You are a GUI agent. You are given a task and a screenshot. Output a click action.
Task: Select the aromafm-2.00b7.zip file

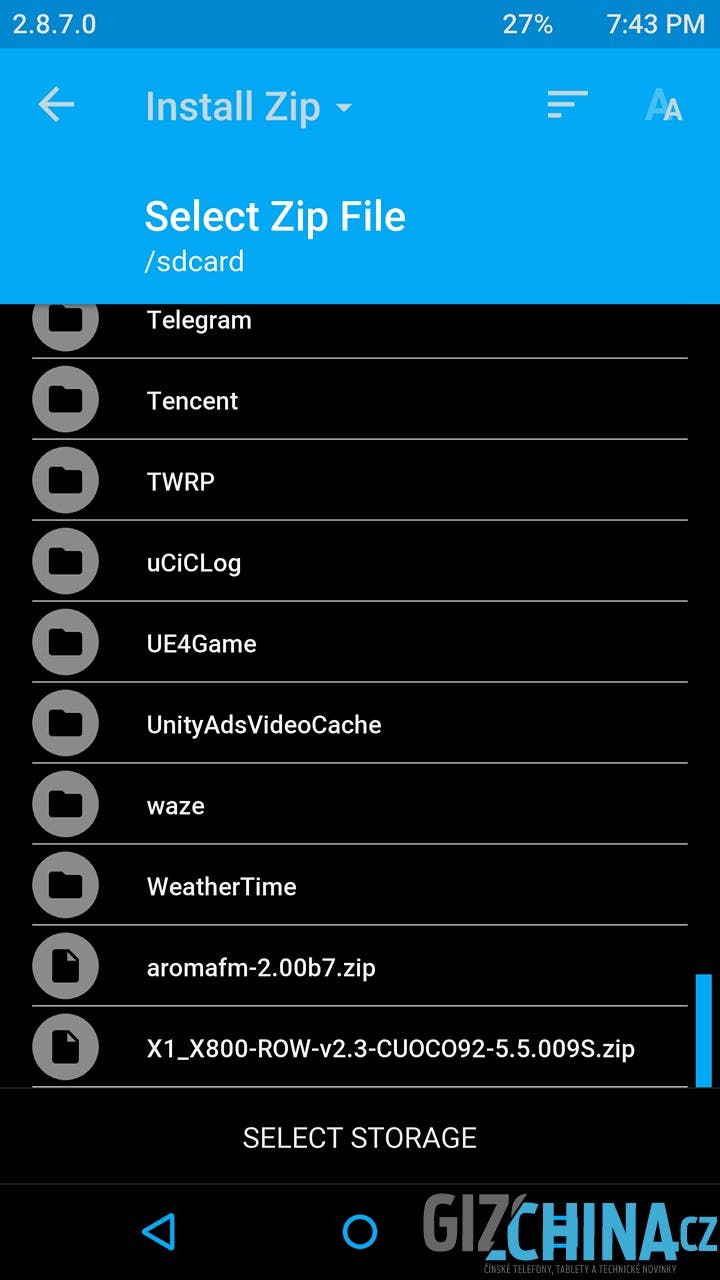(360, 967)
